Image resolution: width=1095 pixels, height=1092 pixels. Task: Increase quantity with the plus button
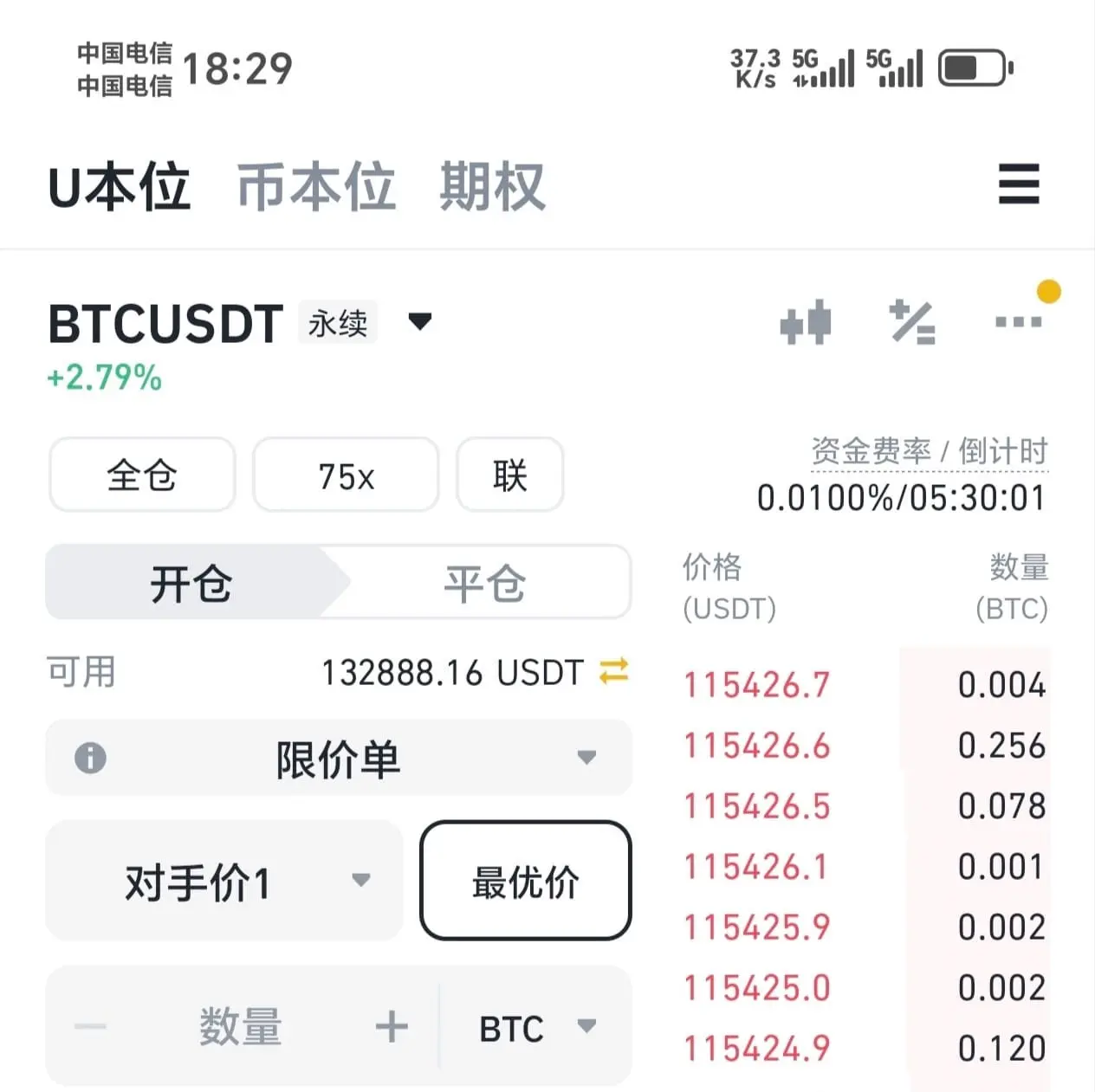click(x=392, y=1026)
